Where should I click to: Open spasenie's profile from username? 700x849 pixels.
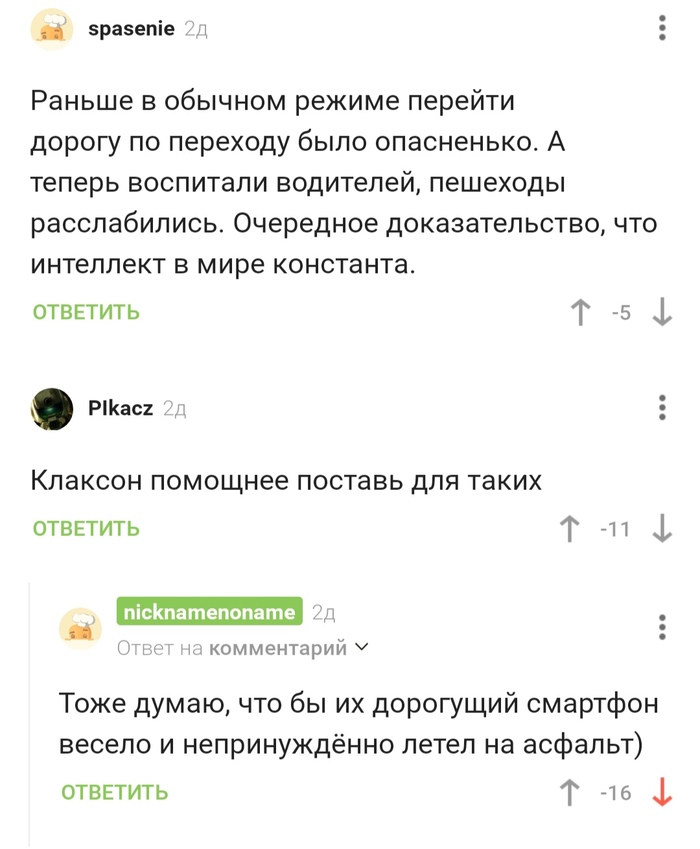pyautogui.click(x=132, y=29)
